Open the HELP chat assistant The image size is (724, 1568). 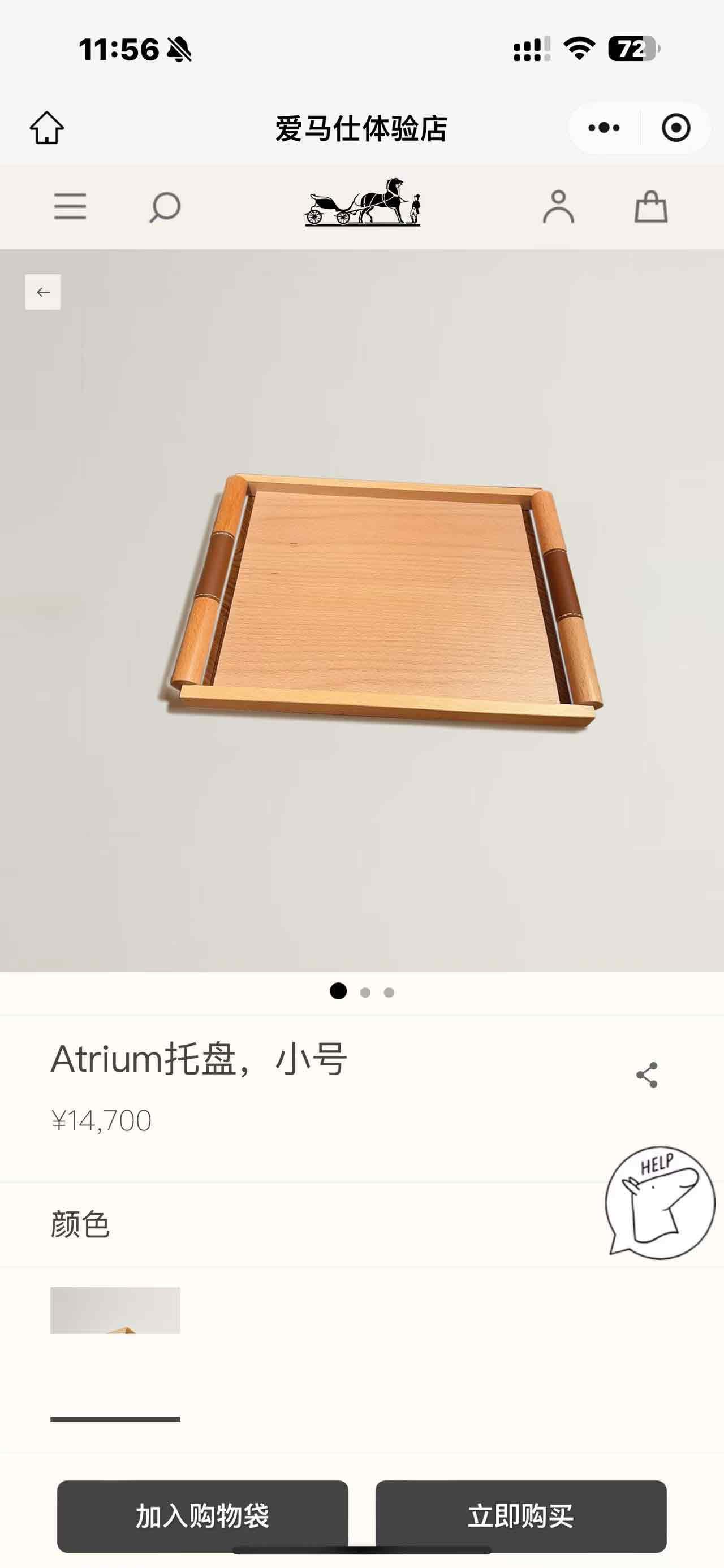click(660, 1203)
